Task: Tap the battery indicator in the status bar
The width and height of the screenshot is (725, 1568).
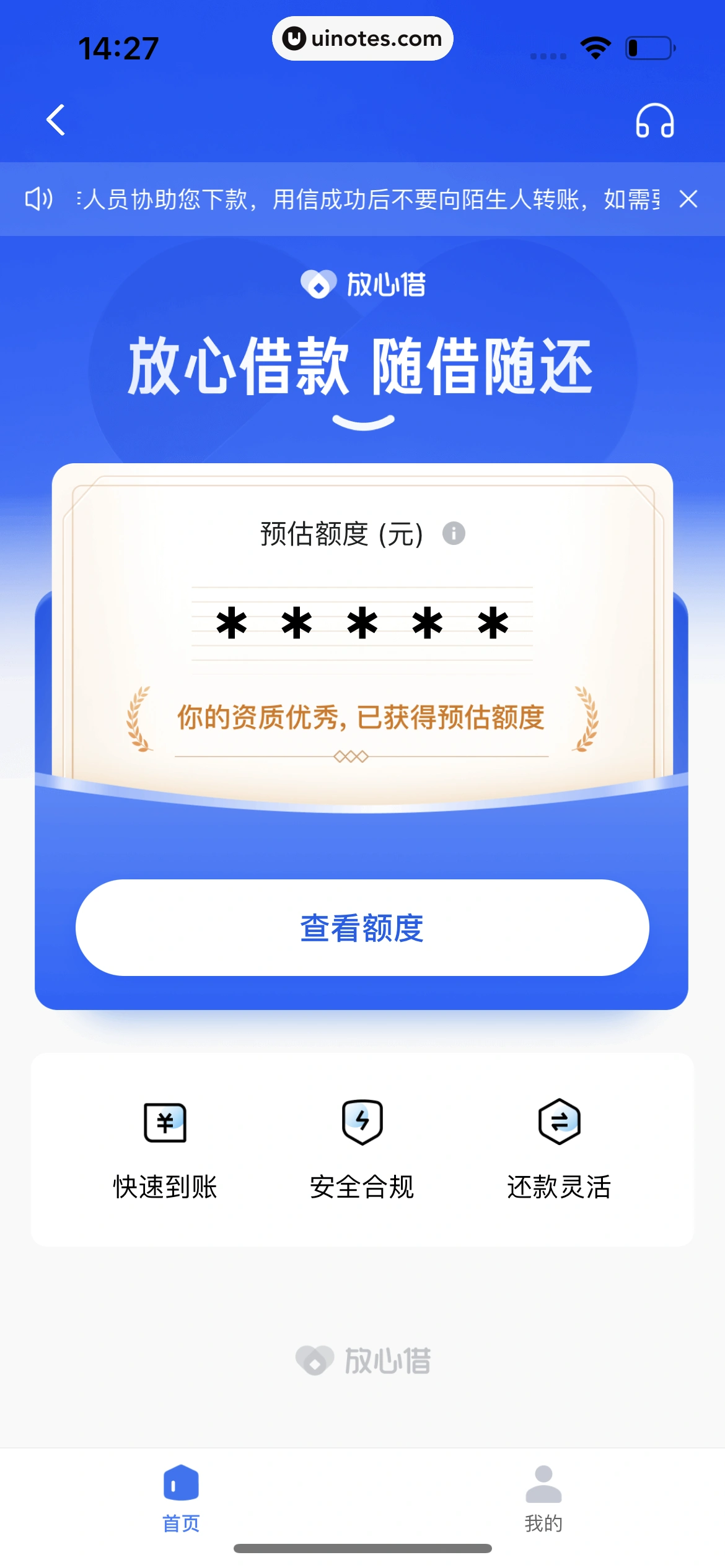Action: (x=648, y=46)
